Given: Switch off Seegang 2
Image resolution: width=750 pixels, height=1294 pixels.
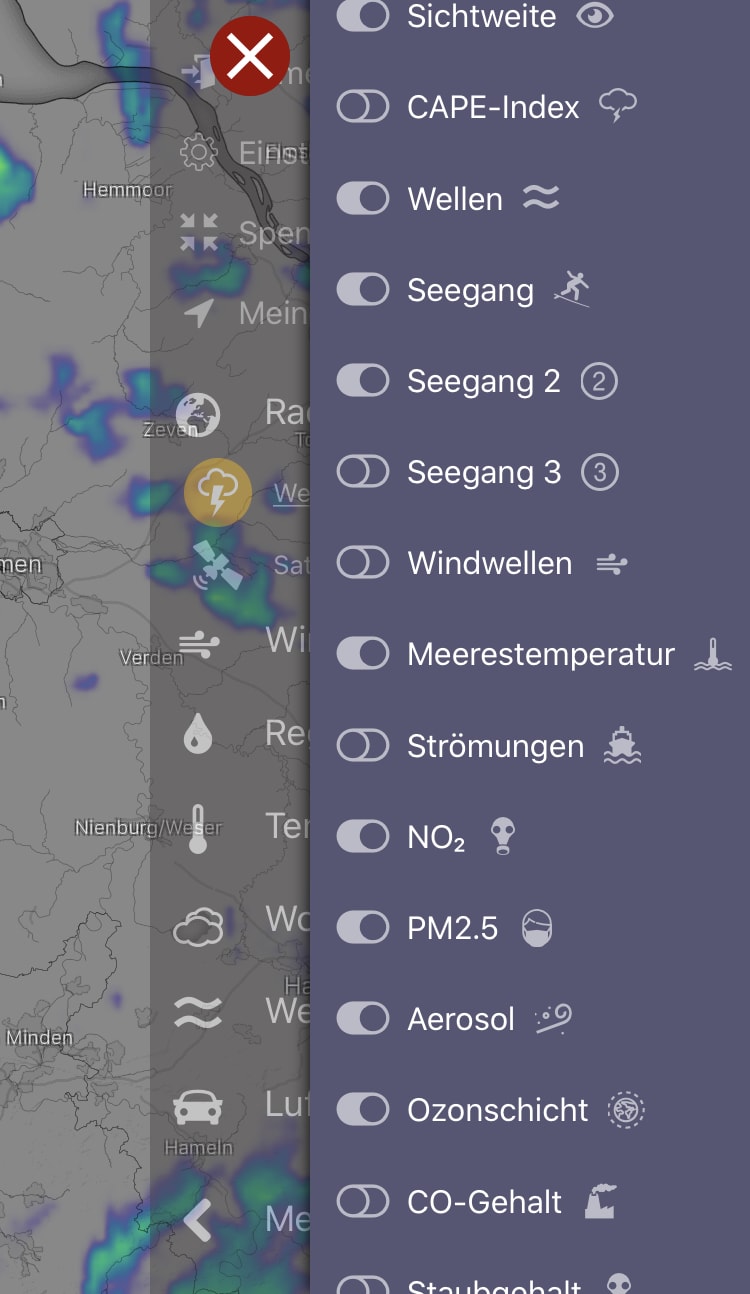Looking at the screenshot, I should click(363, 381).
